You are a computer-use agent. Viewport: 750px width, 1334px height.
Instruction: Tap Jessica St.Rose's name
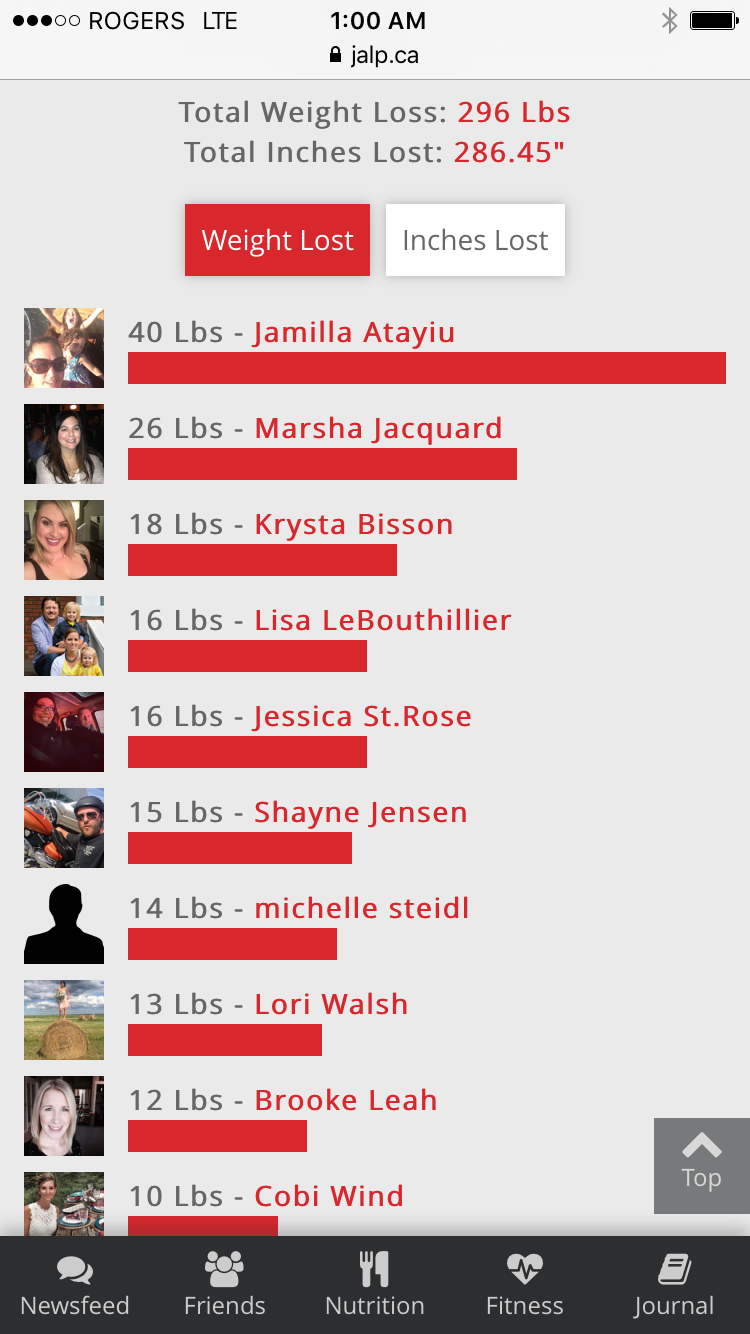click(x=362, y=716)
